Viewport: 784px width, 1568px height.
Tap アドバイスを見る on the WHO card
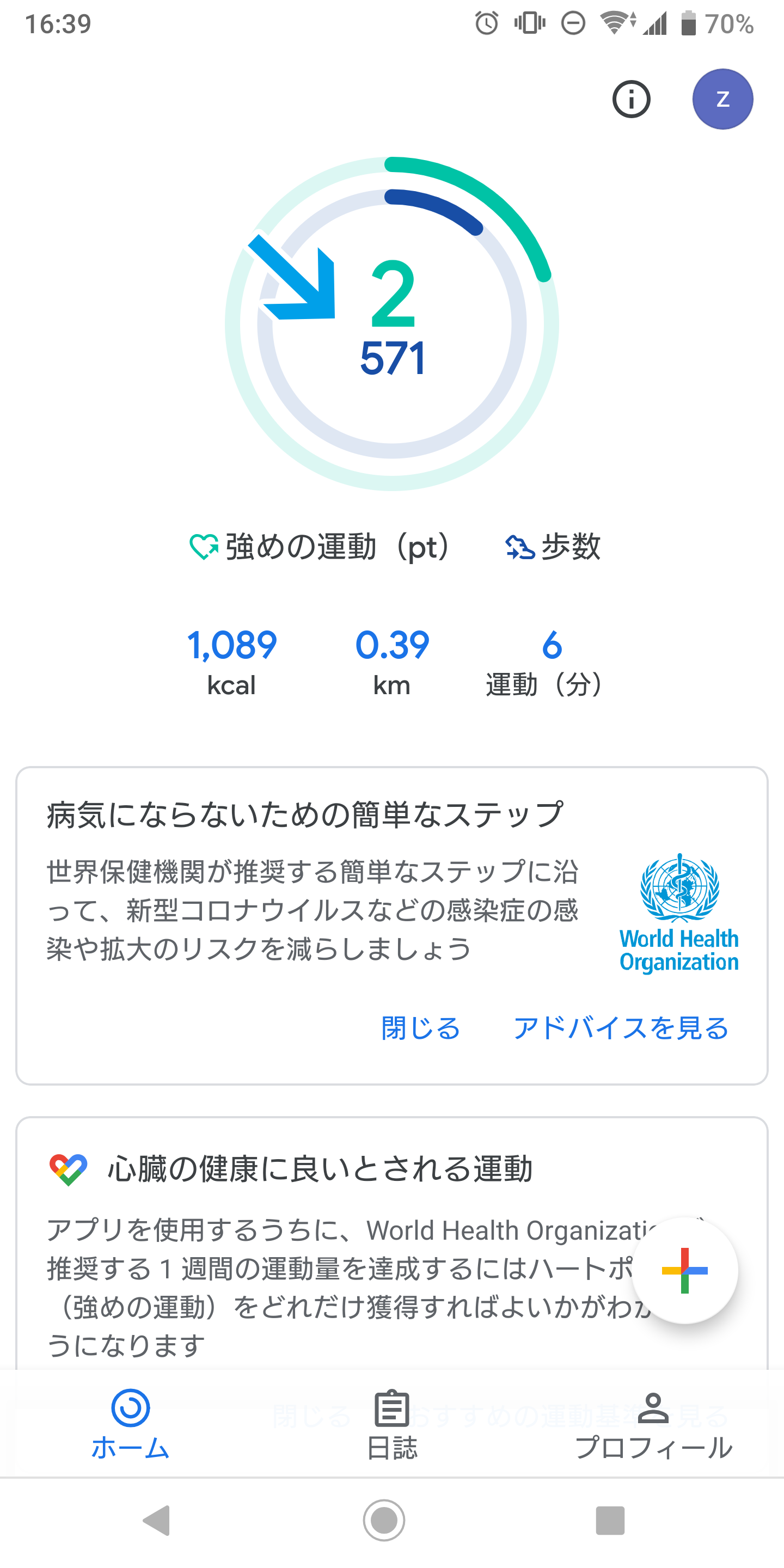(621, 1028)
